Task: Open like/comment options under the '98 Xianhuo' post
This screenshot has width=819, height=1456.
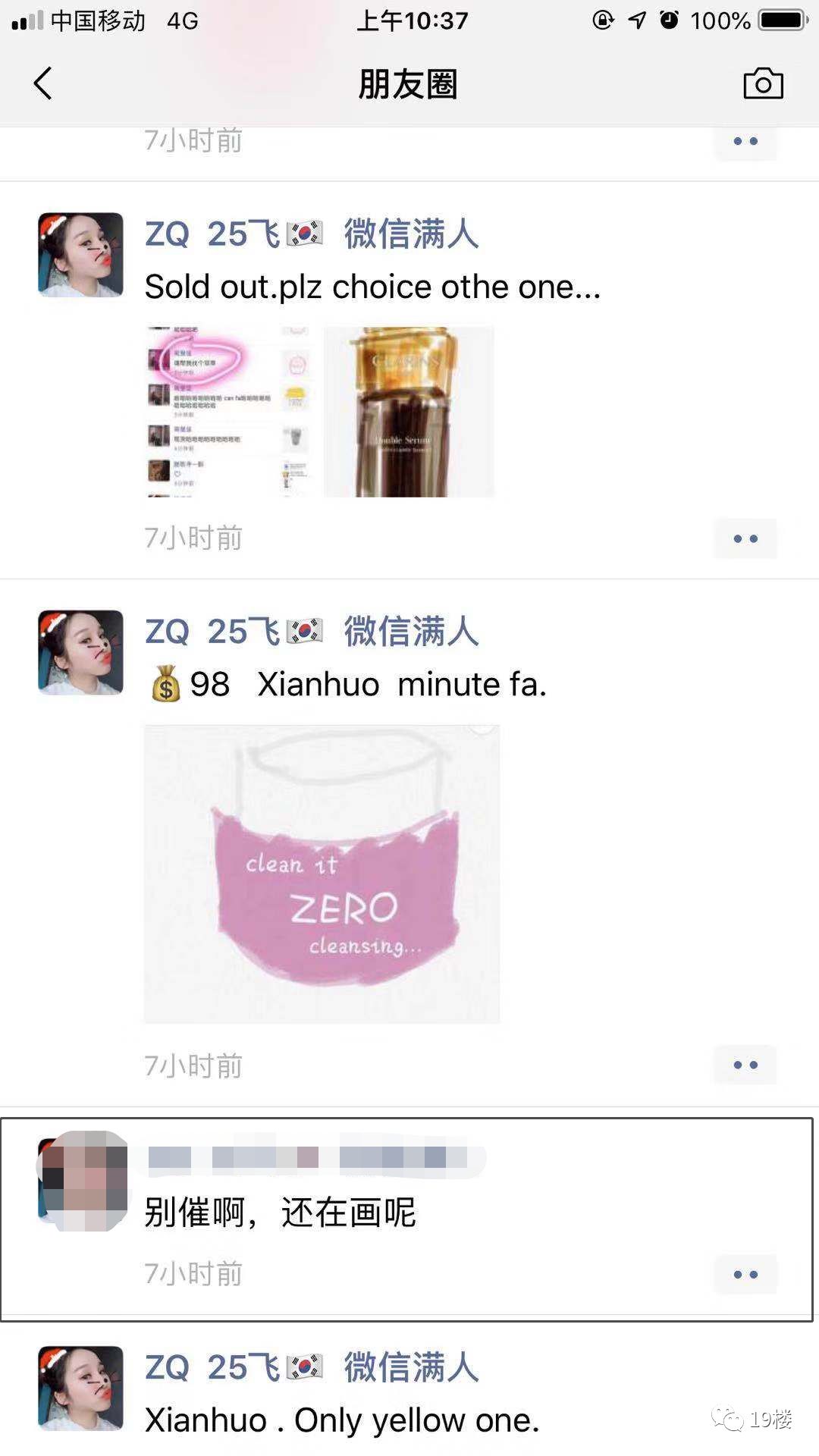Action: click(745, 1065)
